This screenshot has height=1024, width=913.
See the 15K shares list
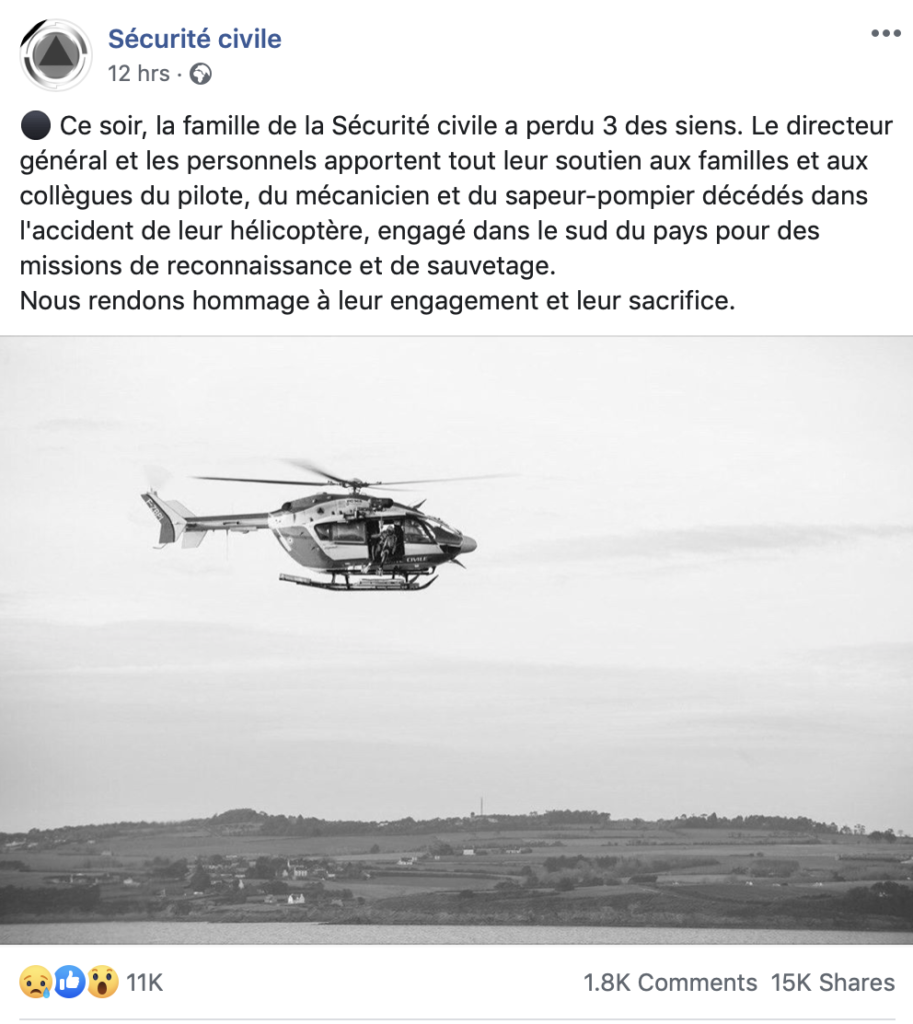(833, 983)
